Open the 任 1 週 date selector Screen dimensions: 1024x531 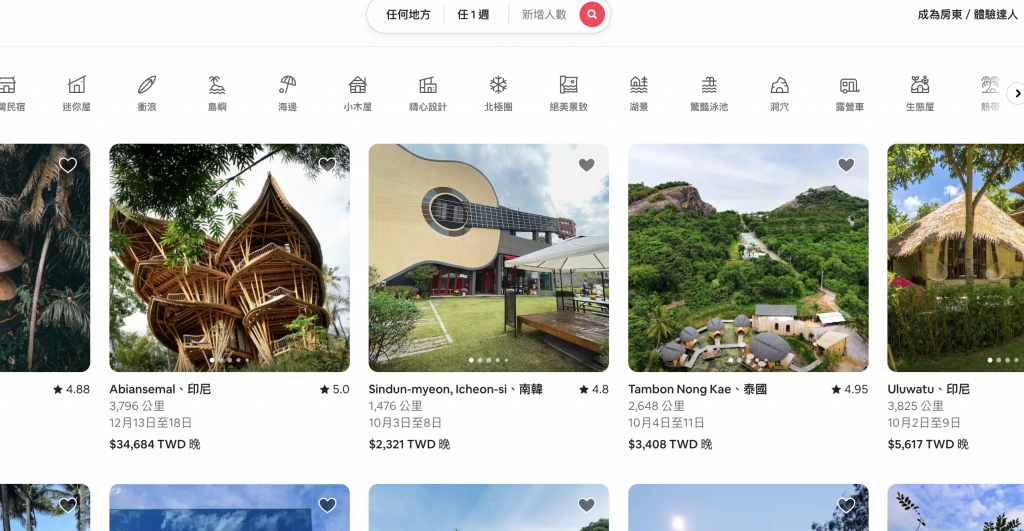(x=473, y=15)
